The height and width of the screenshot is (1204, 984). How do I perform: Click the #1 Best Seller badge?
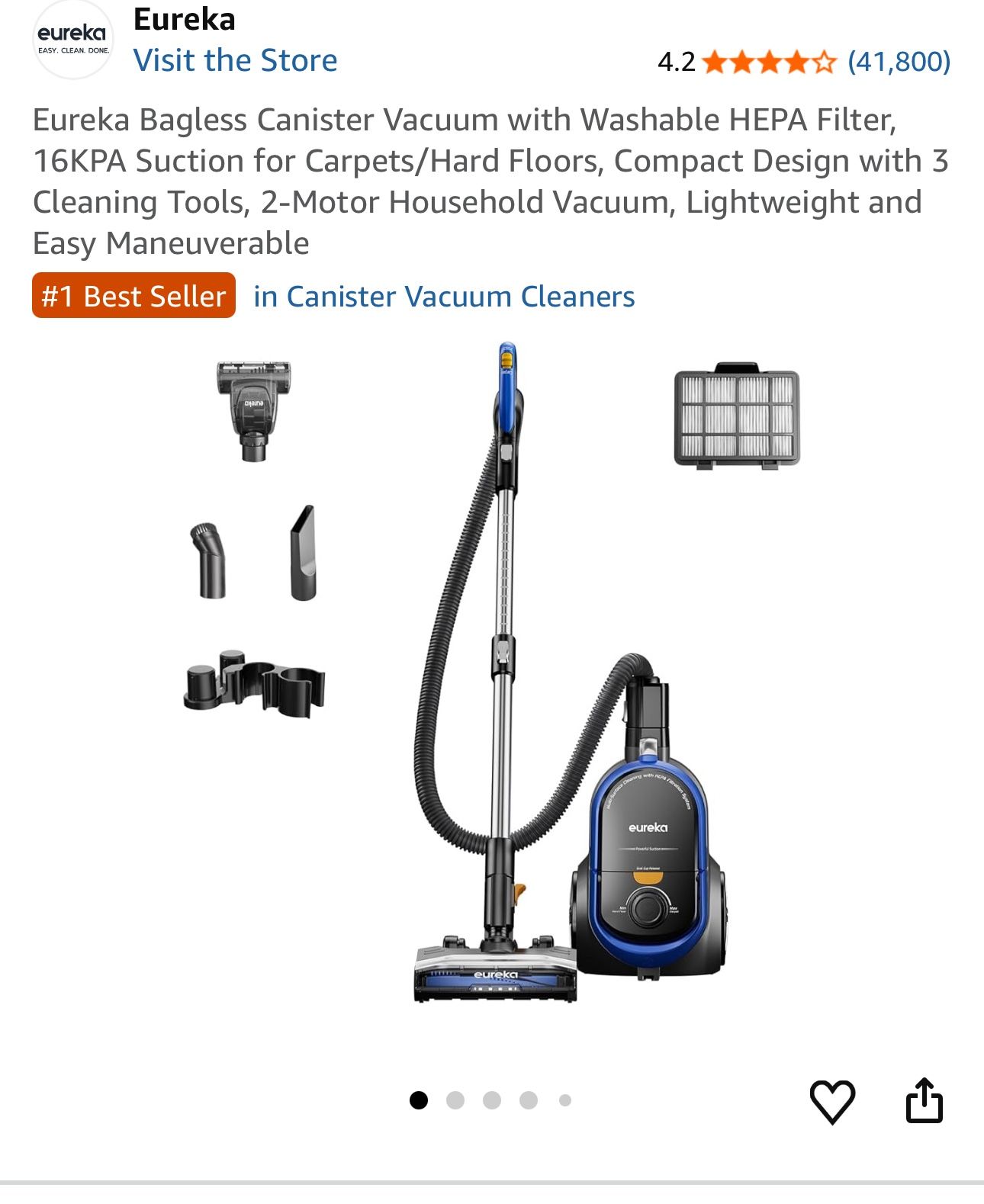coord(133,296)
